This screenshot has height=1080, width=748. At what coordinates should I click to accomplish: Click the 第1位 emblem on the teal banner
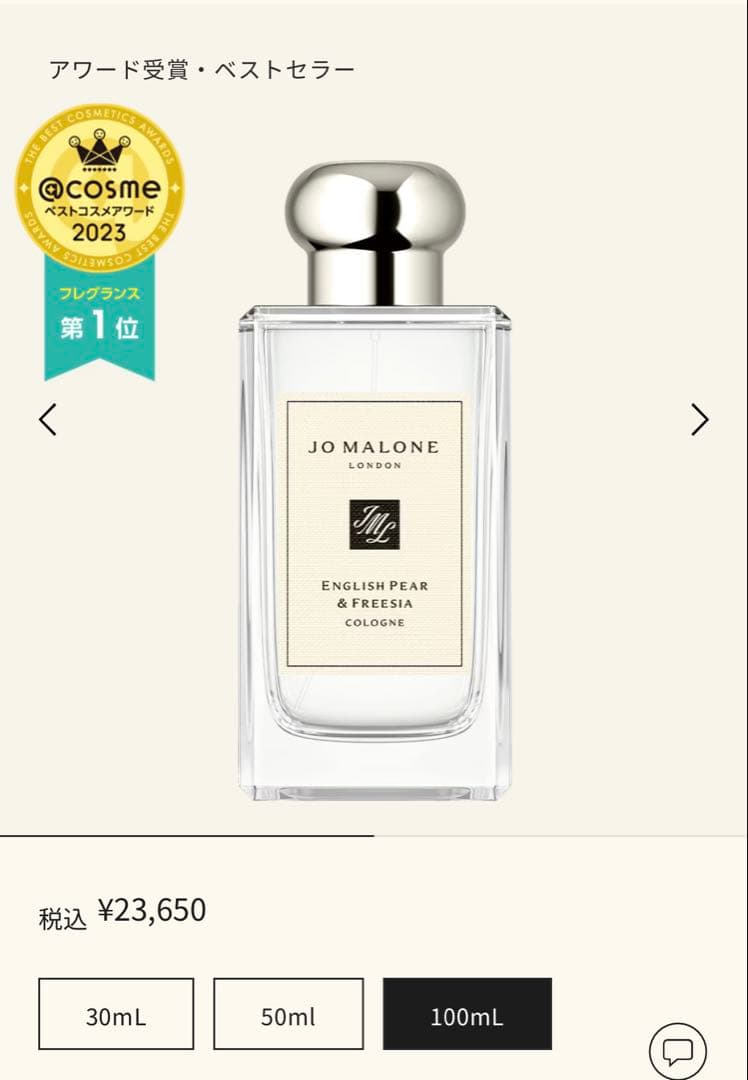[97, 327]
